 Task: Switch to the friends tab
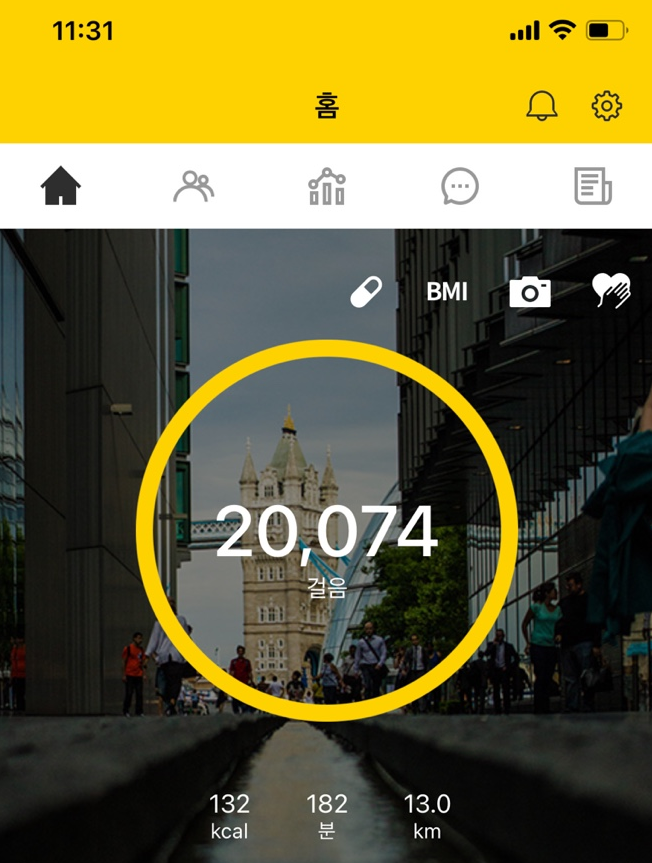tap(193, 186)
